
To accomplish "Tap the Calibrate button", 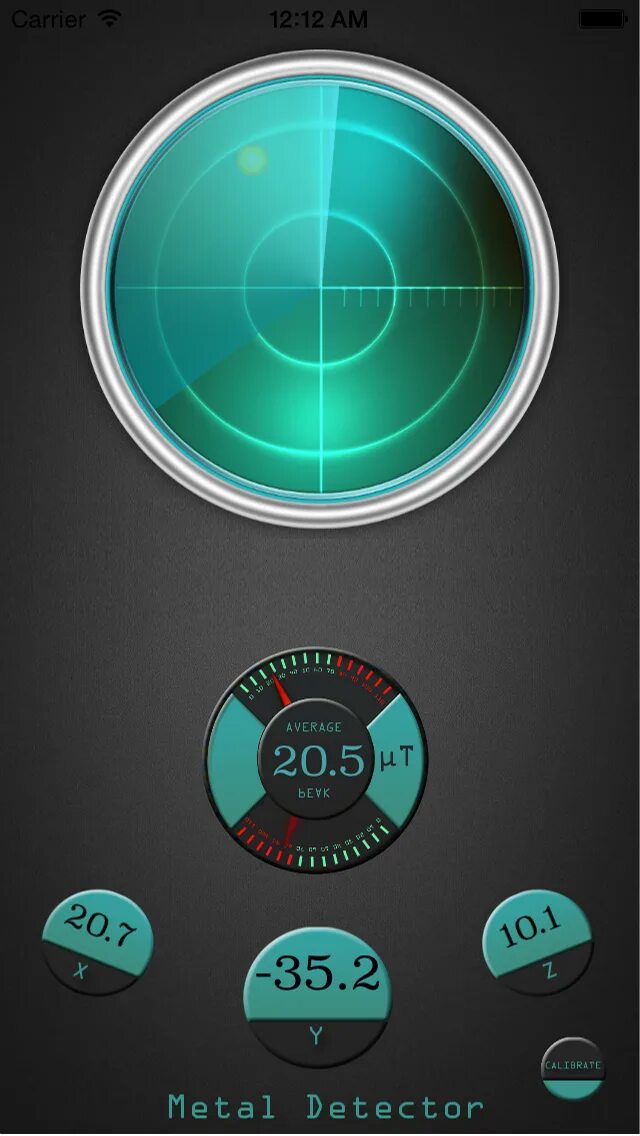I will click(573, 1069).
